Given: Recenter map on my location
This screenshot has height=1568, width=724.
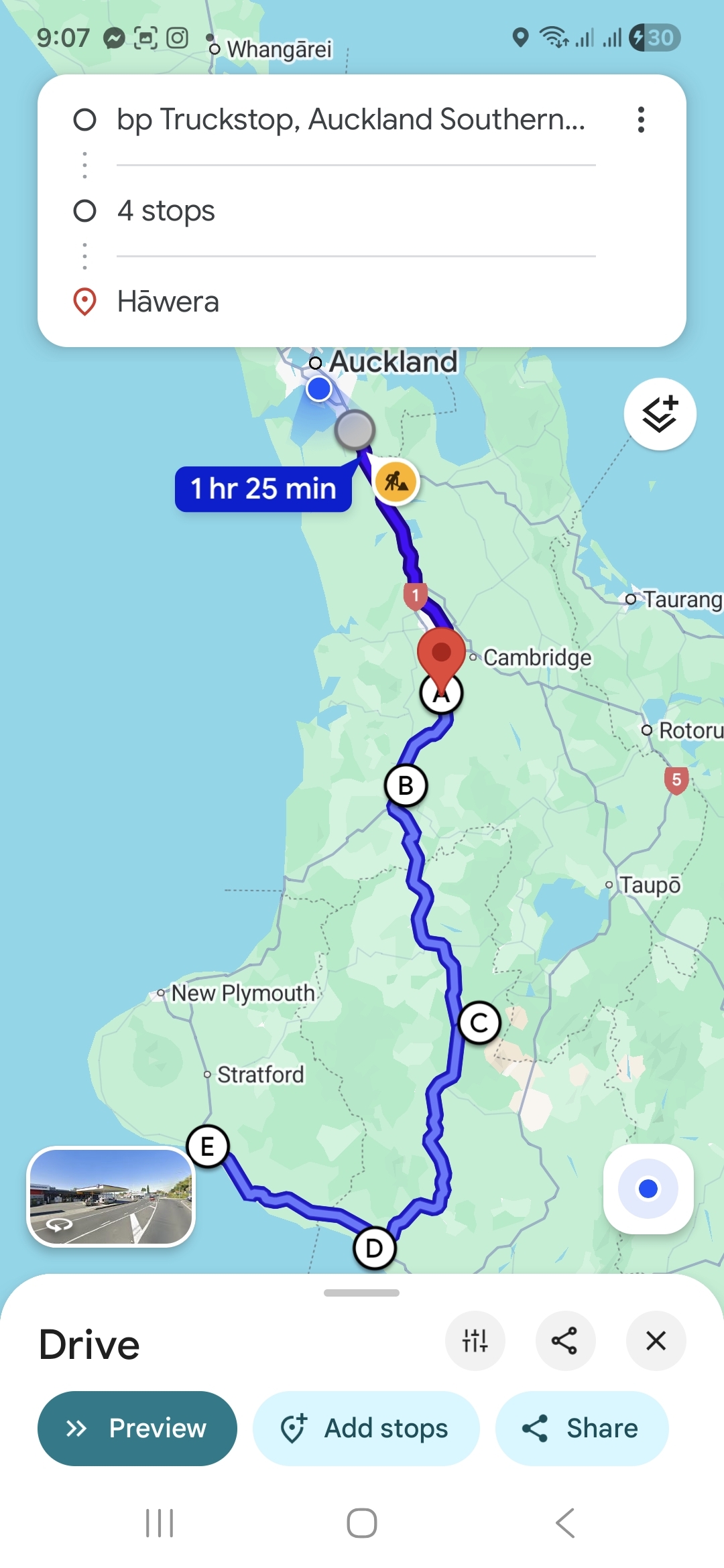Looking at the screenshot, I should coord(648,1189).
